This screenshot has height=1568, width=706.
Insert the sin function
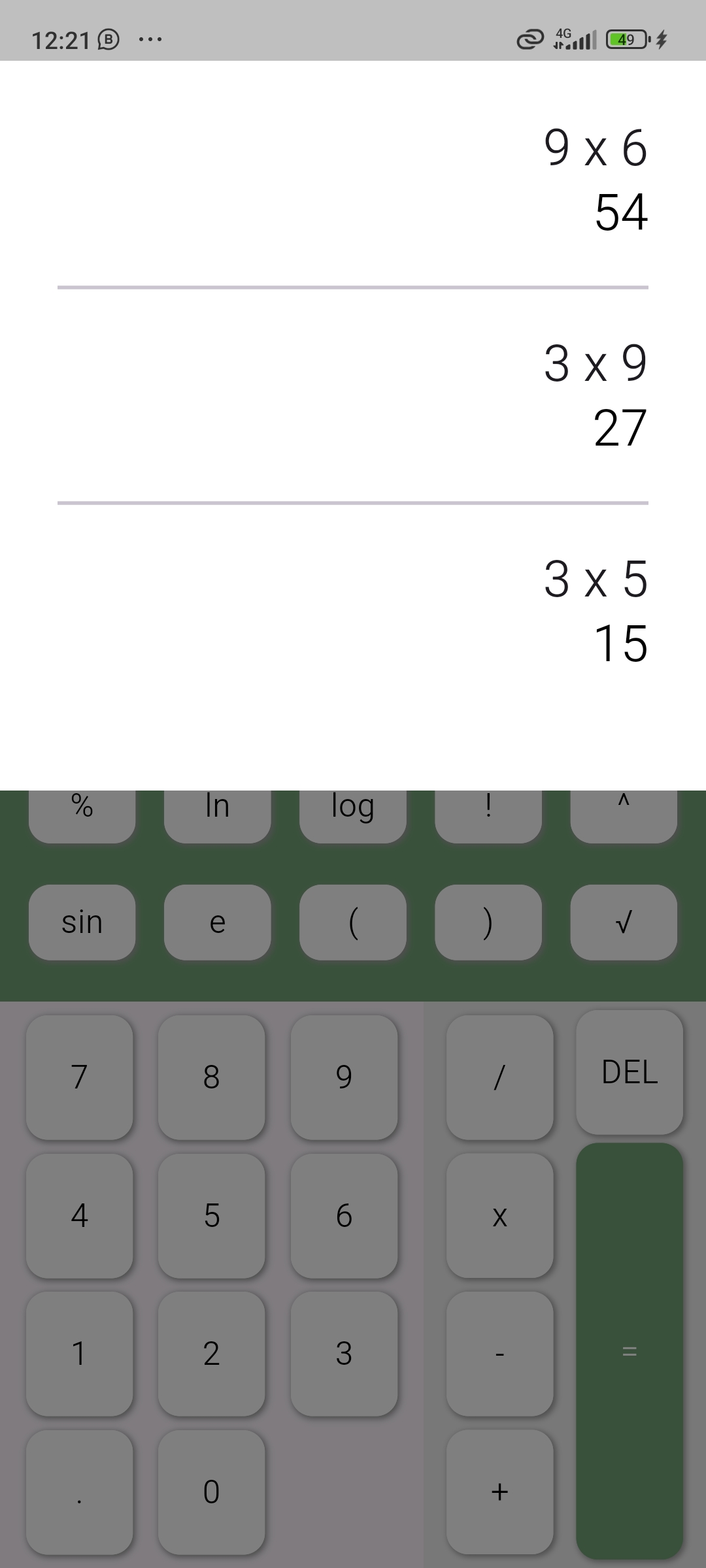82,922
